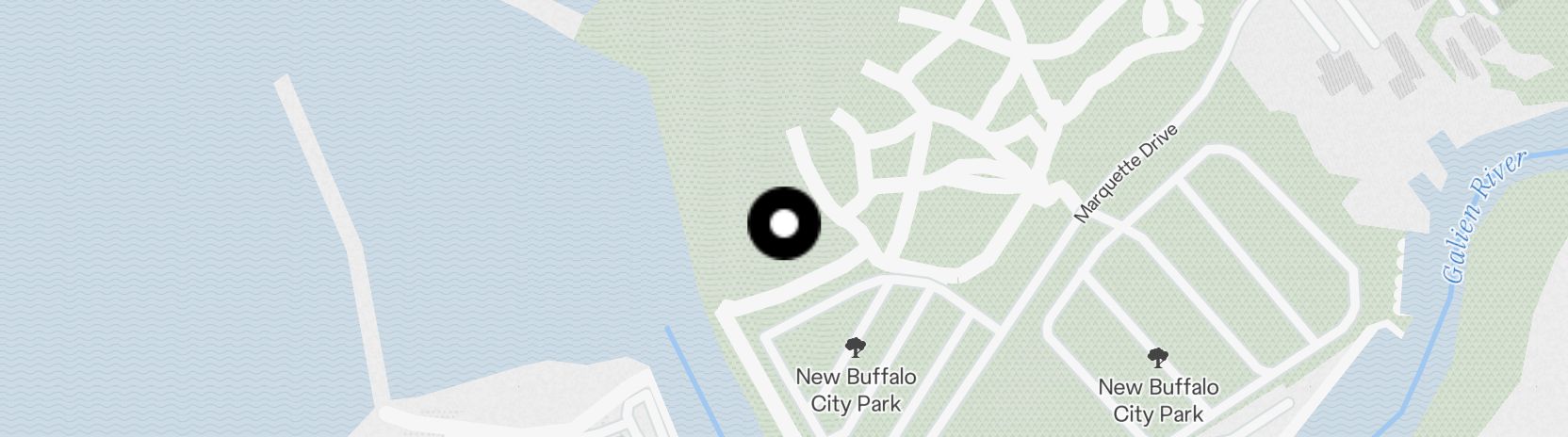Tap the black circular location marker
Screen dimensions: 1568x437
point(784,224)
